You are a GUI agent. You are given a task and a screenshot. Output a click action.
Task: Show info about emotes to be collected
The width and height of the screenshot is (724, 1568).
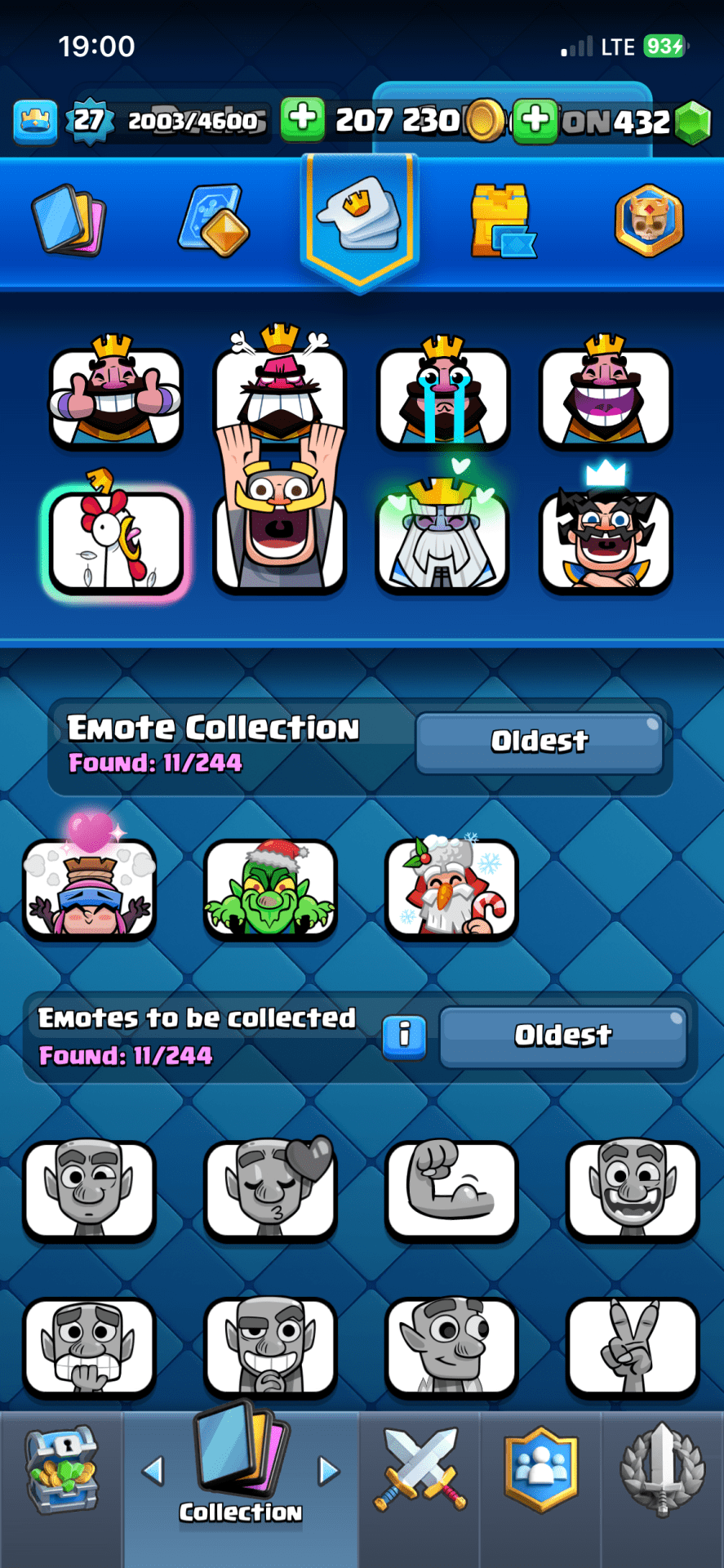[404, 1036]
